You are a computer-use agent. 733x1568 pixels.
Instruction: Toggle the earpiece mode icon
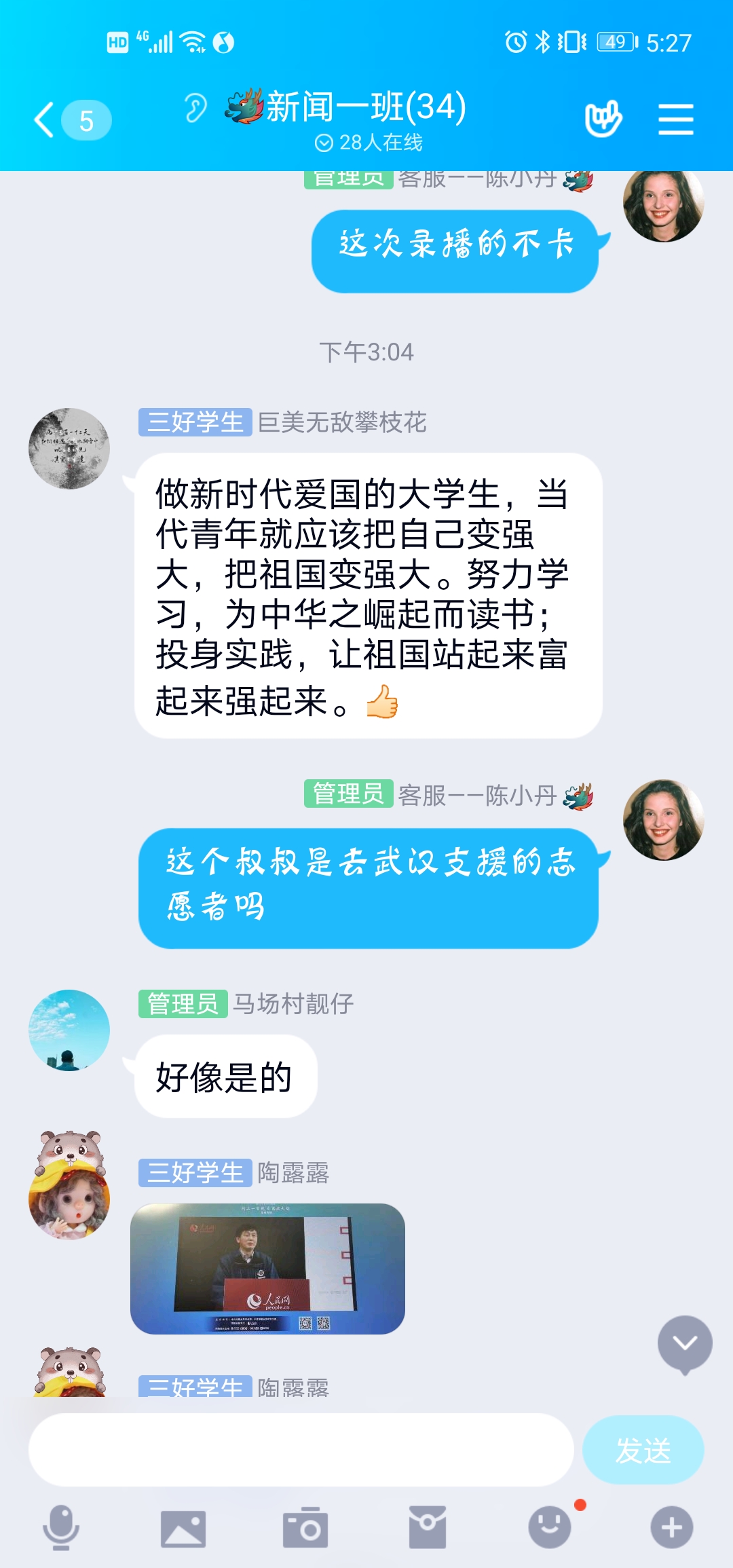(x=195, y=107)
